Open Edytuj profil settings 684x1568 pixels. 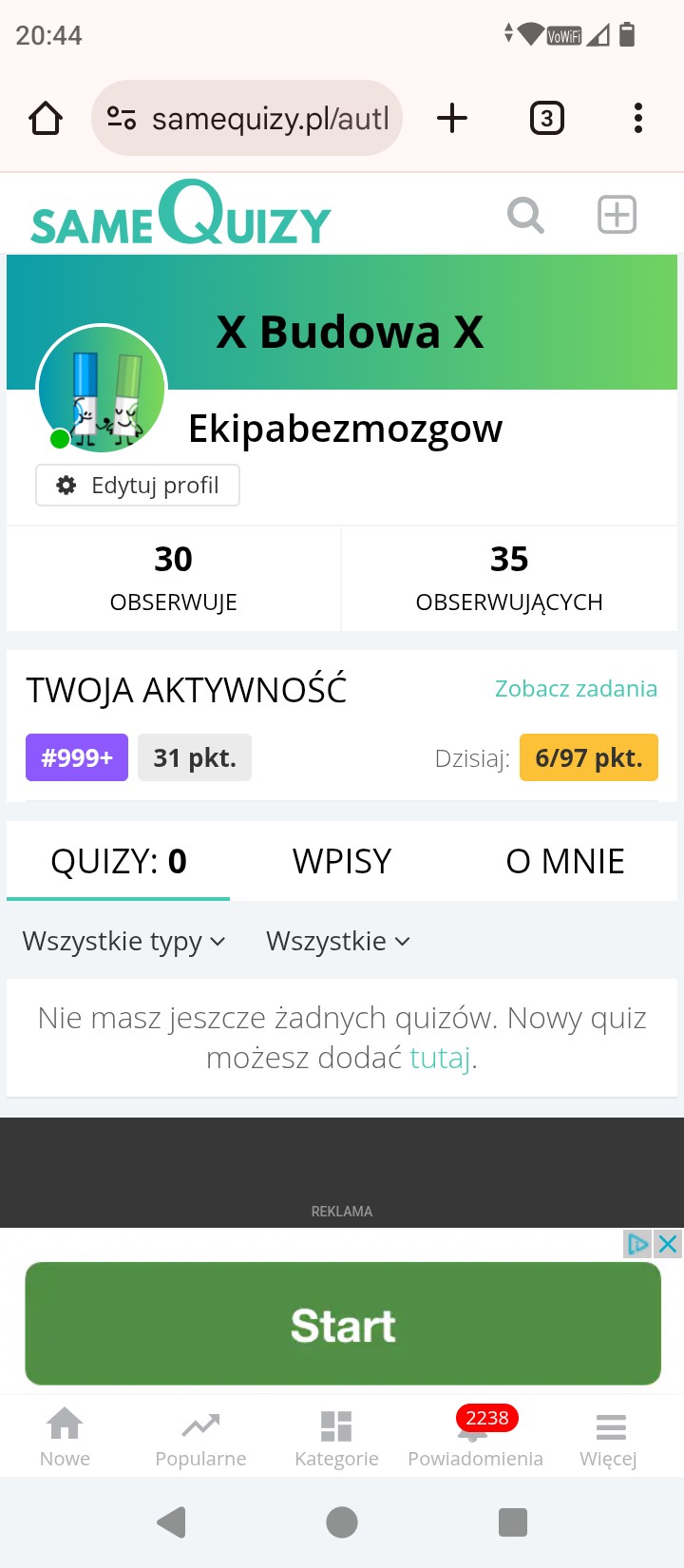click(138, 486)
